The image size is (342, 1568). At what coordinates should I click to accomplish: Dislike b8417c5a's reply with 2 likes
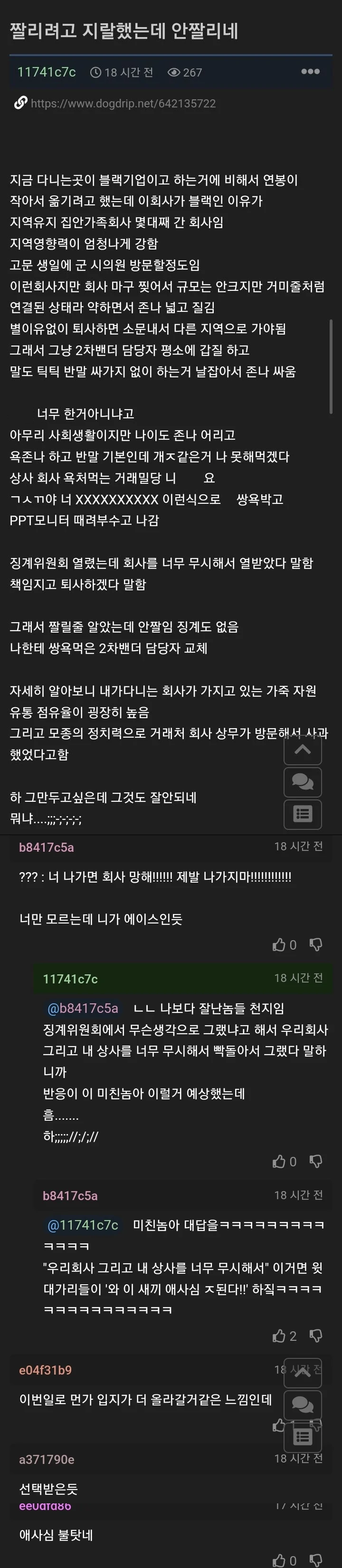316,1336
